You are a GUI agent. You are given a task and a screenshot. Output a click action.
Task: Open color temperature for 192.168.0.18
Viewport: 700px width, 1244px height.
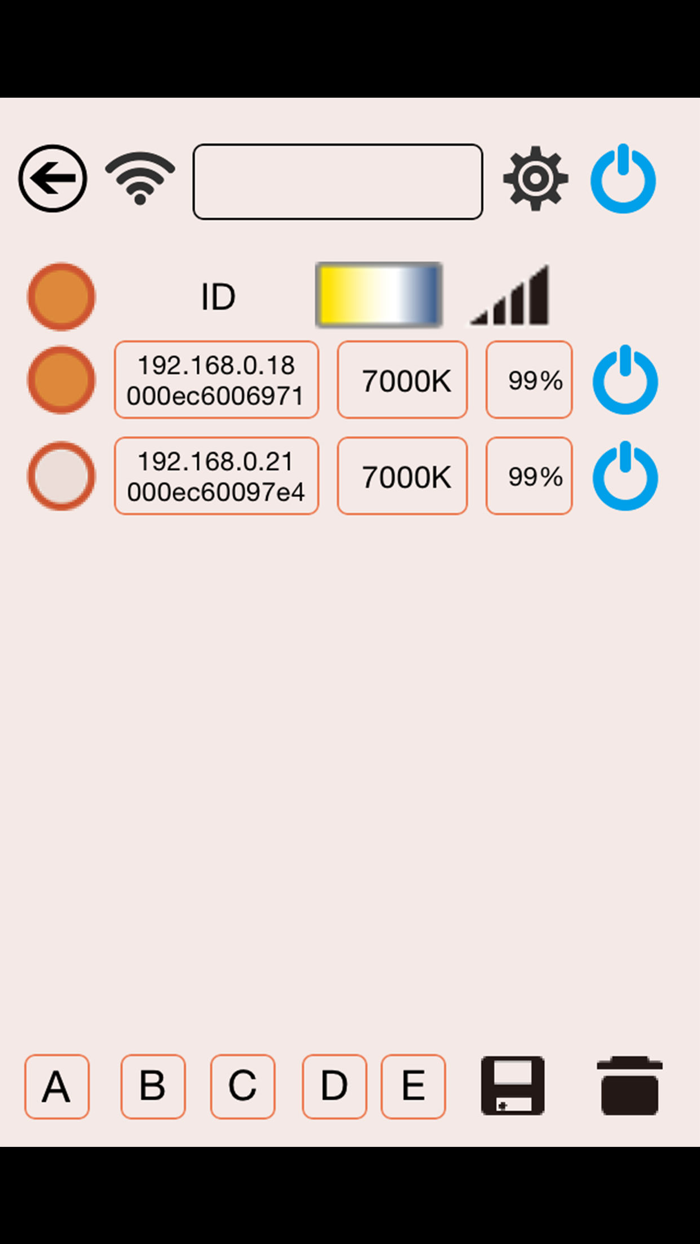(402, 380)
